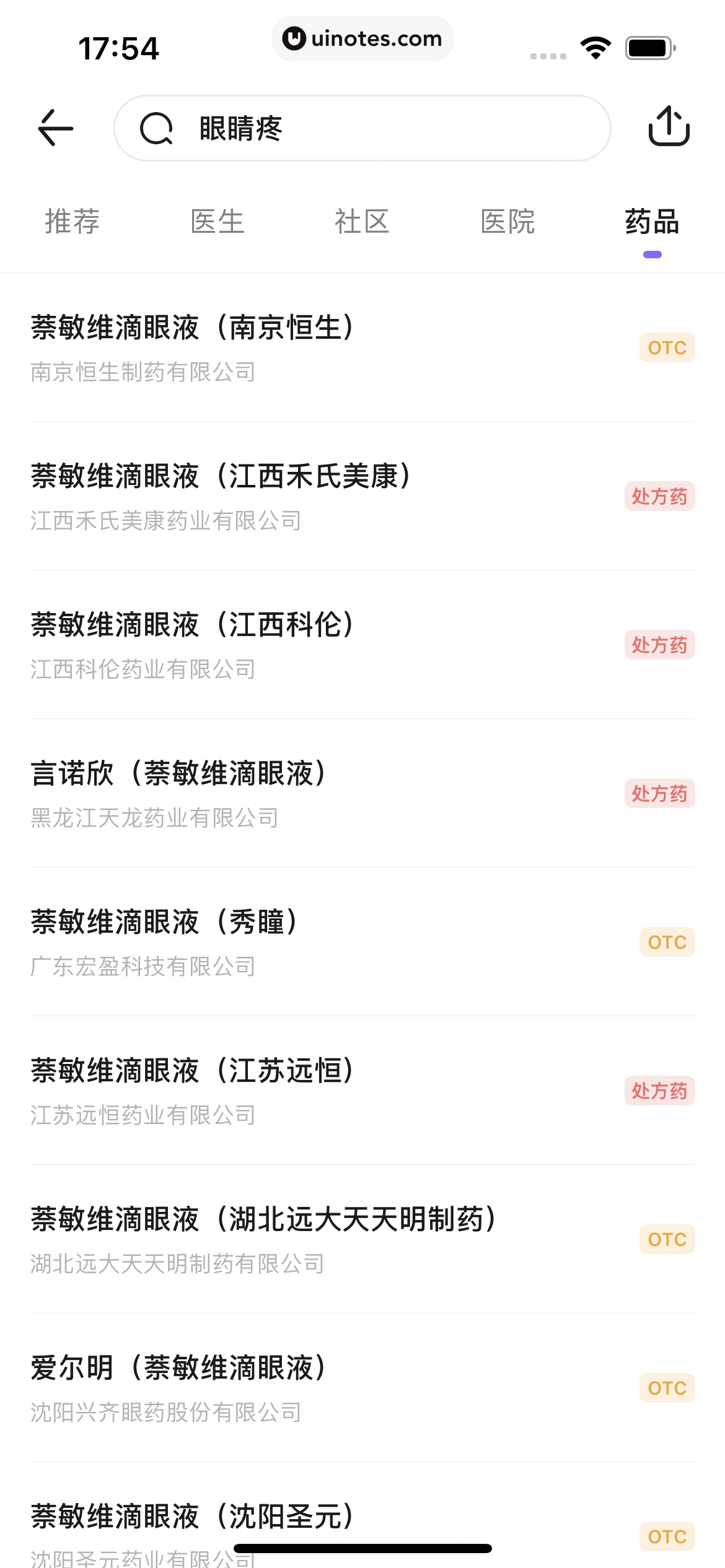This screenshot has height=1568, width=725.
Task: Switch to the 医院 tab
Action: pos(507,222)
